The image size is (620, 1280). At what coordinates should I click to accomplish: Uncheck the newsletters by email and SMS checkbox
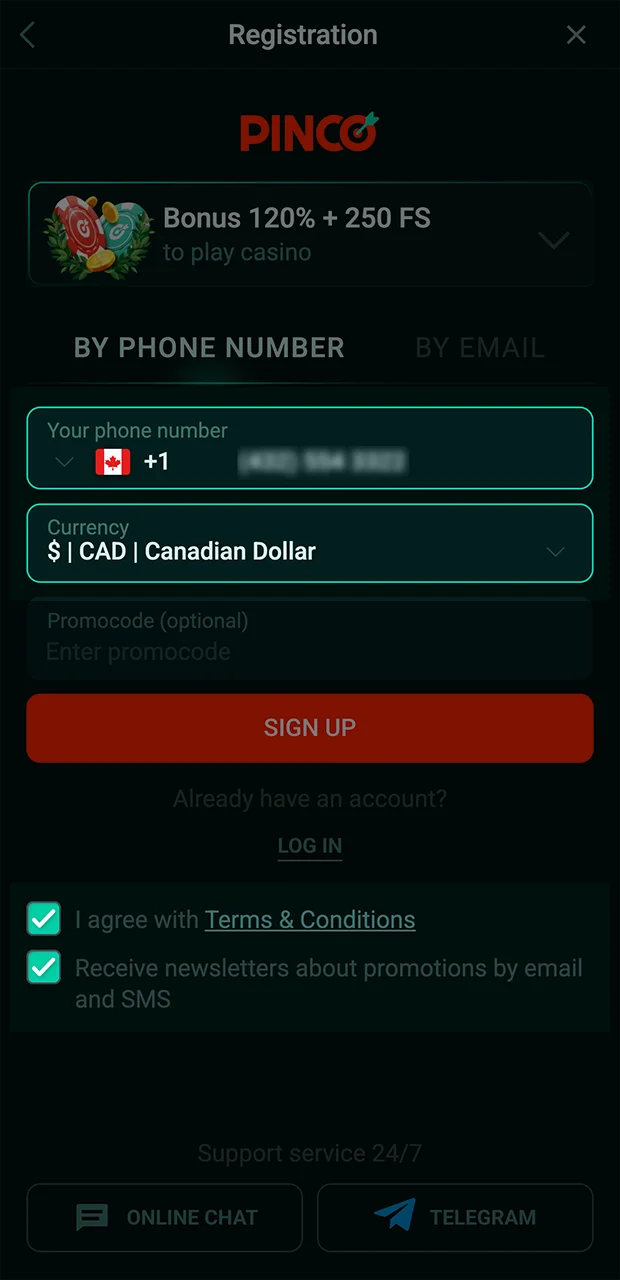44,968
